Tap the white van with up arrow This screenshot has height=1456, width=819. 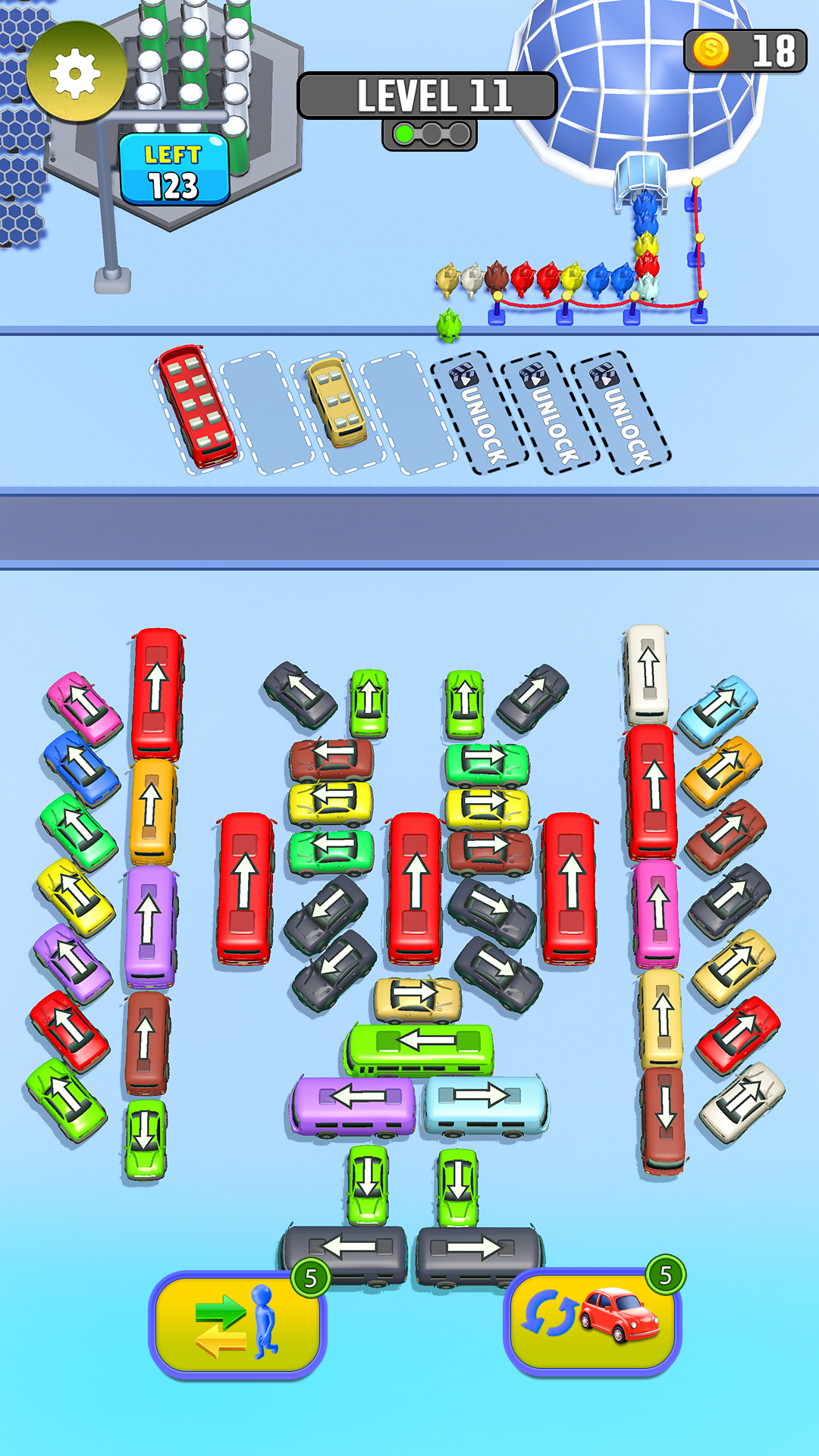pos(647,673)
